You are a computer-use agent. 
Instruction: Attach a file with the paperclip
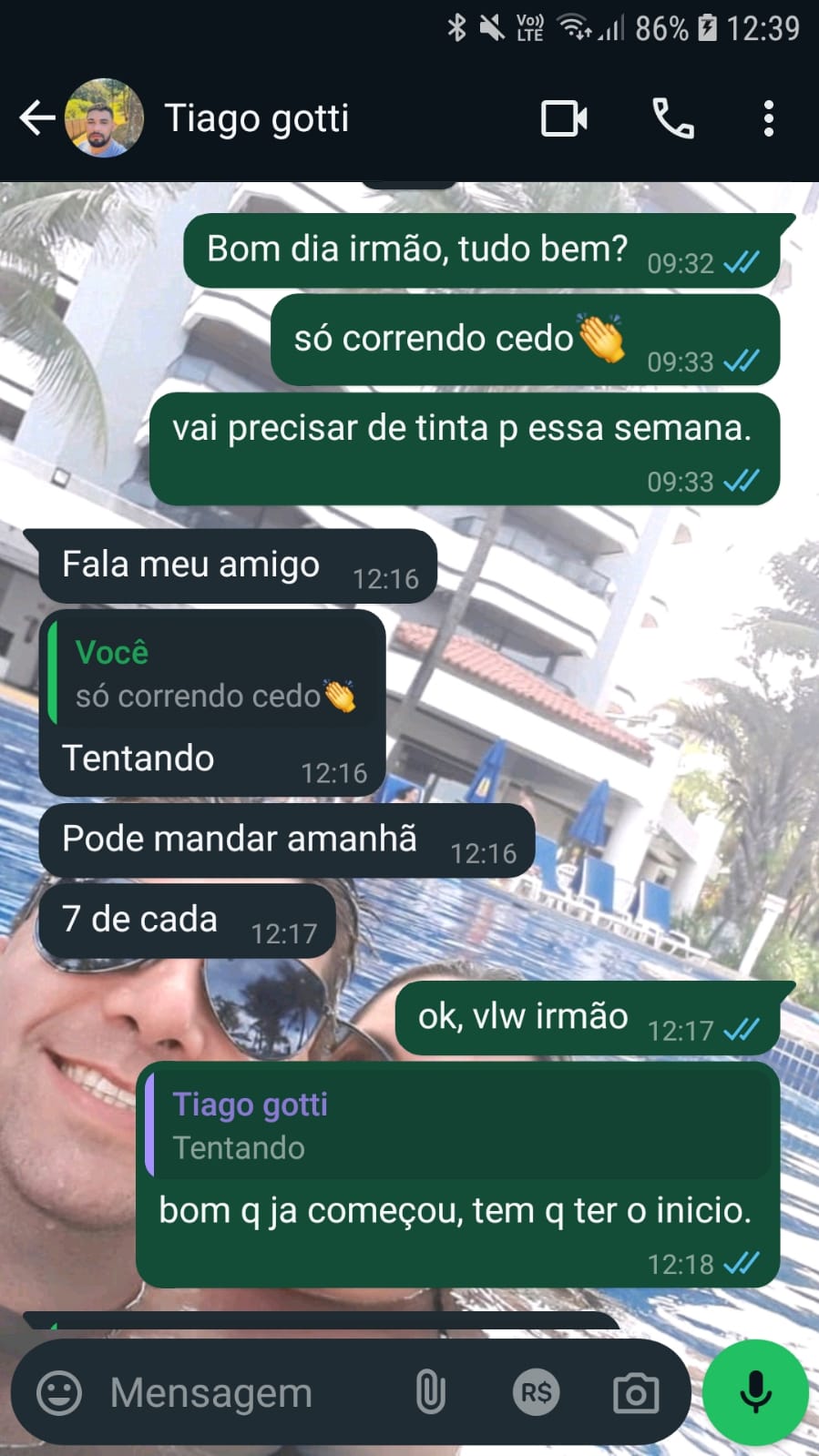430,1392
